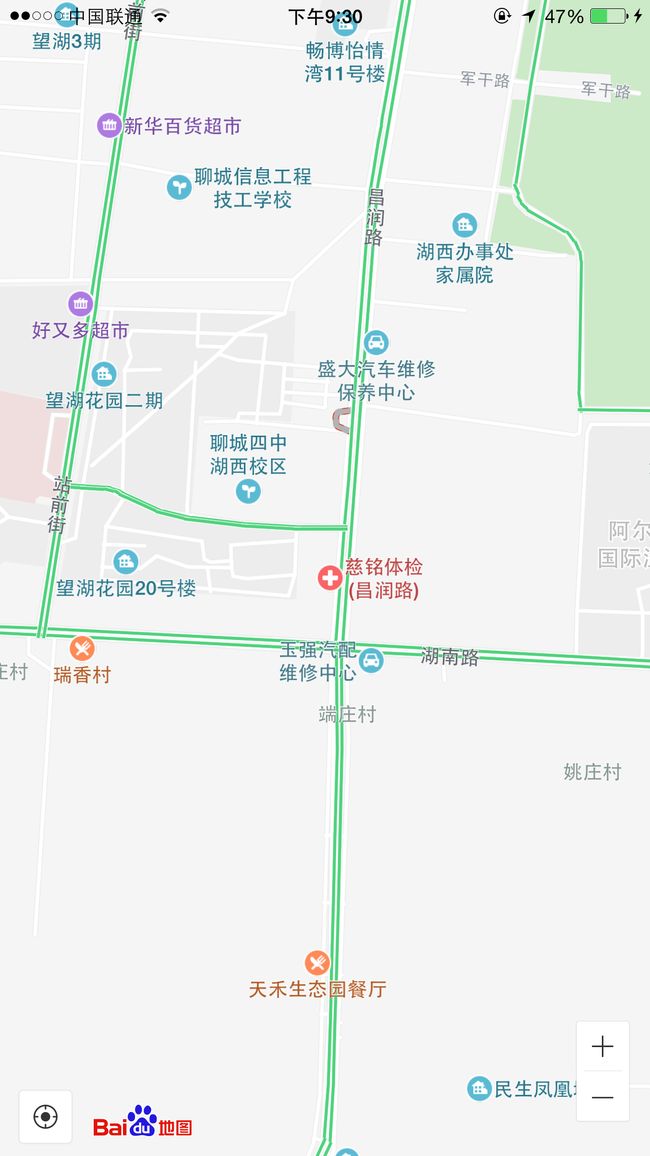650x1156 pixels.
Task: Open the 湖西办事处家属院 marker
Action: pyautogui.click(x=464, y=225)
